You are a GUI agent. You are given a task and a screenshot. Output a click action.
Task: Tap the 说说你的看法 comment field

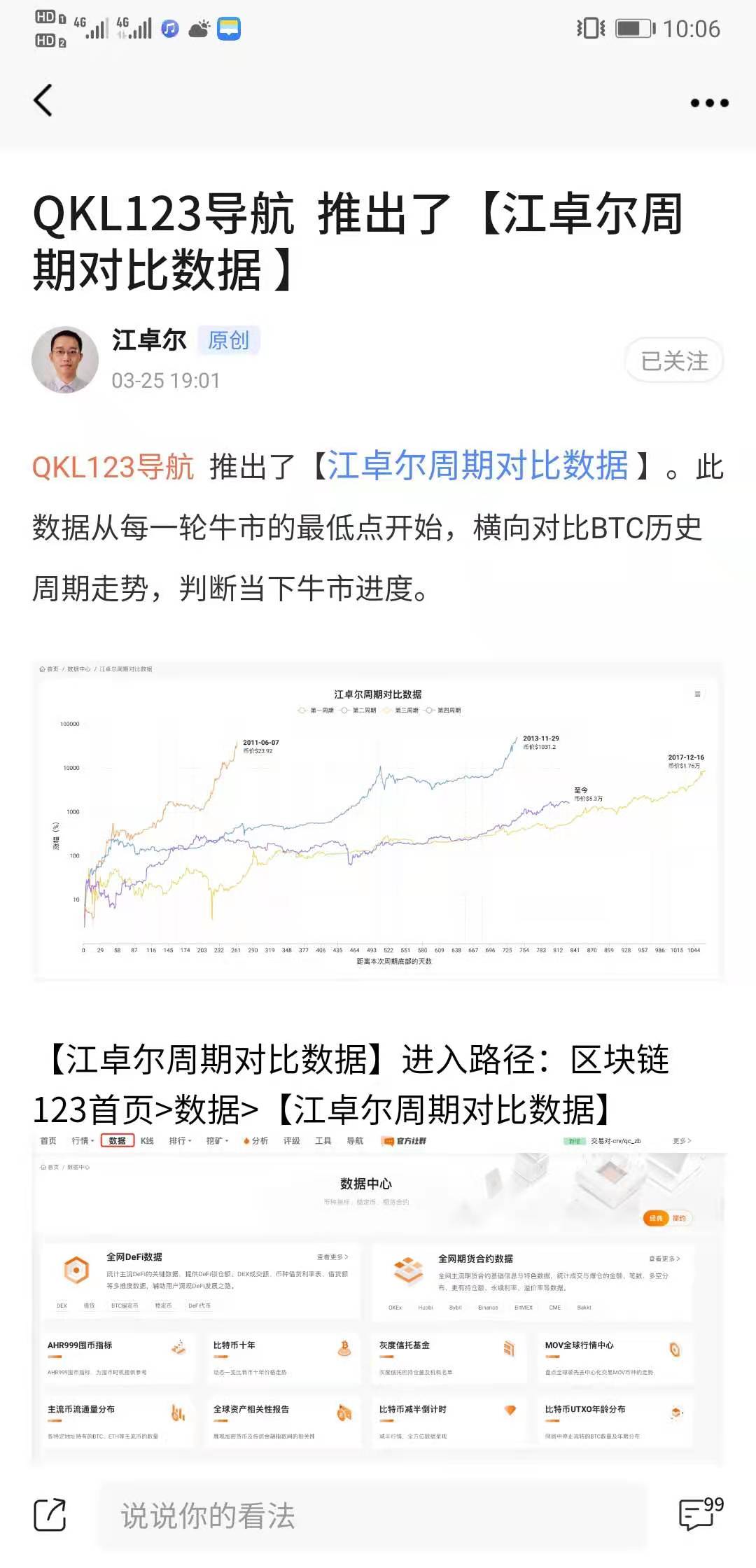[372, 1516]
